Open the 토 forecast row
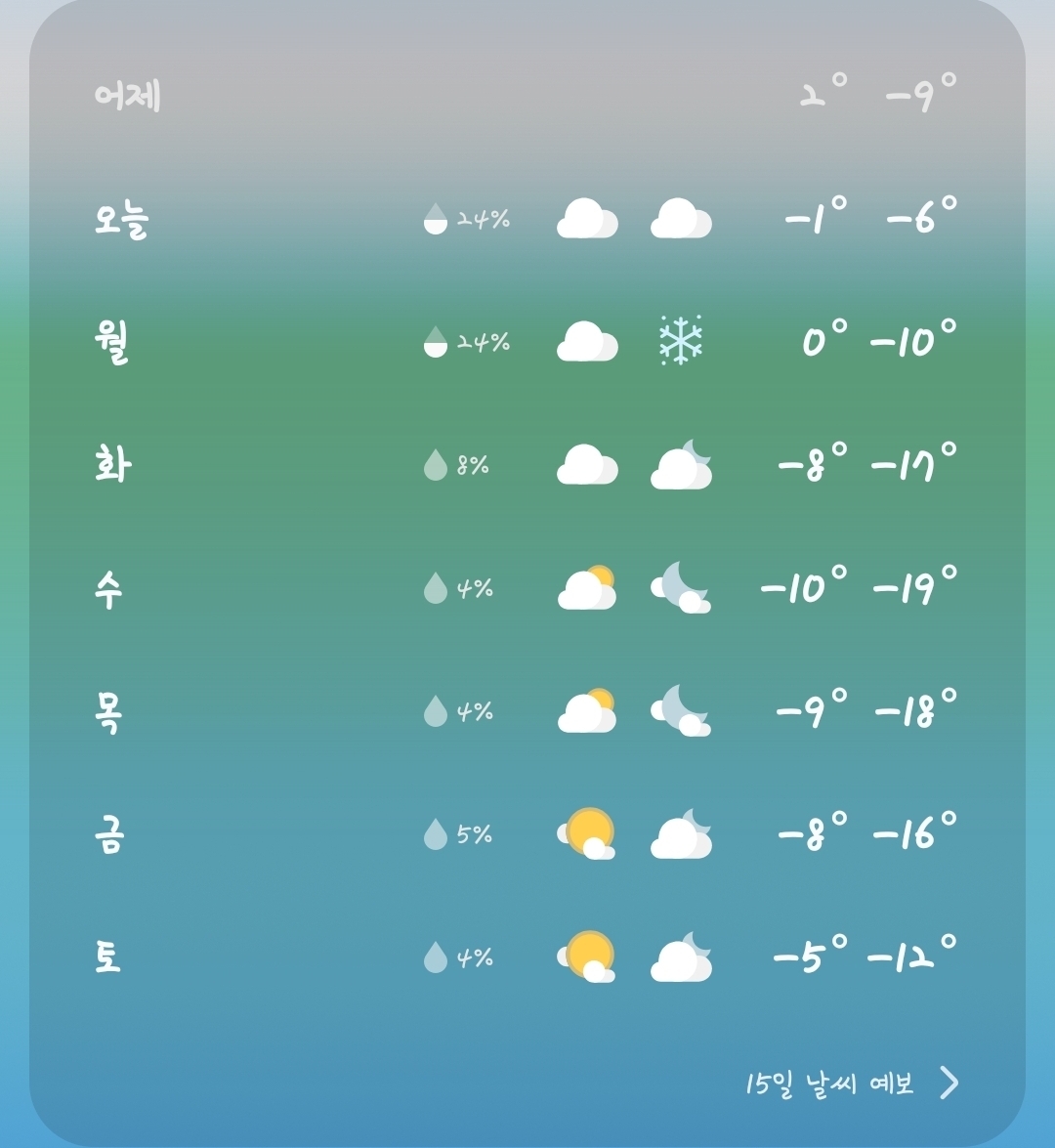 point(527,957)
